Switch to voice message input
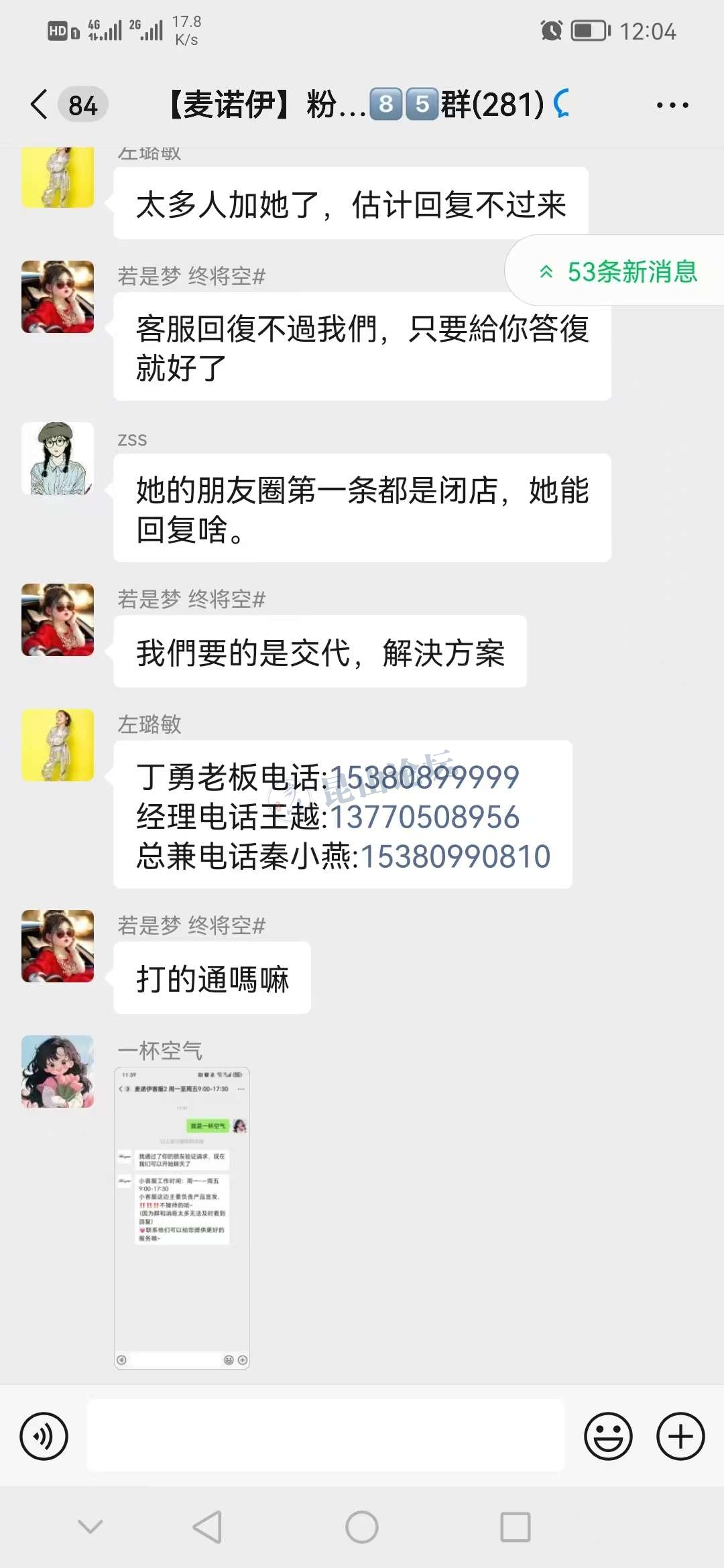 44,1436
